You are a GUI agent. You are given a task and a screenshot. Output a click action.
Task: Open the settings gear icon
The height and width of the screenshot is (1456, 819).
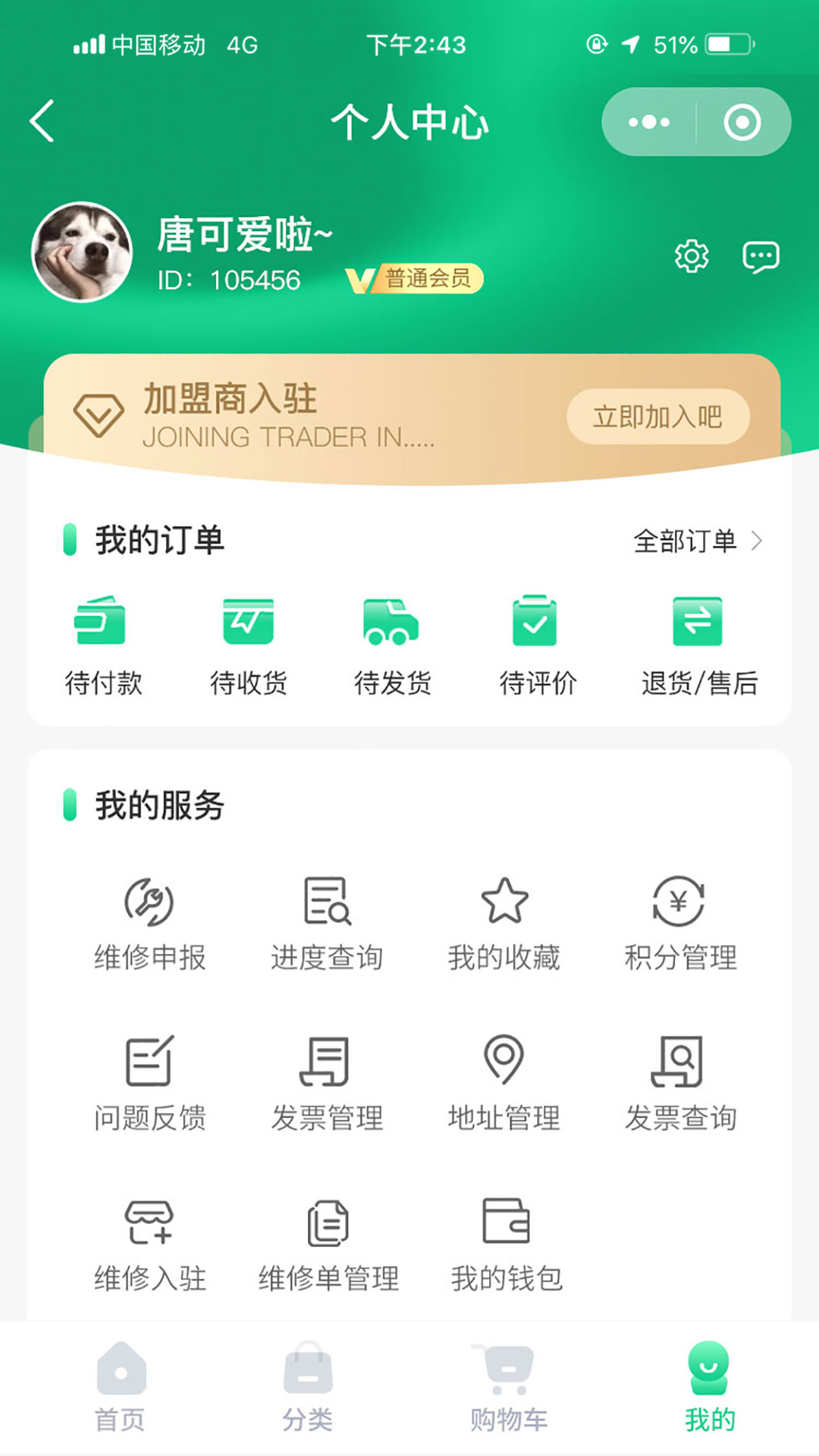tap(690, 256)
